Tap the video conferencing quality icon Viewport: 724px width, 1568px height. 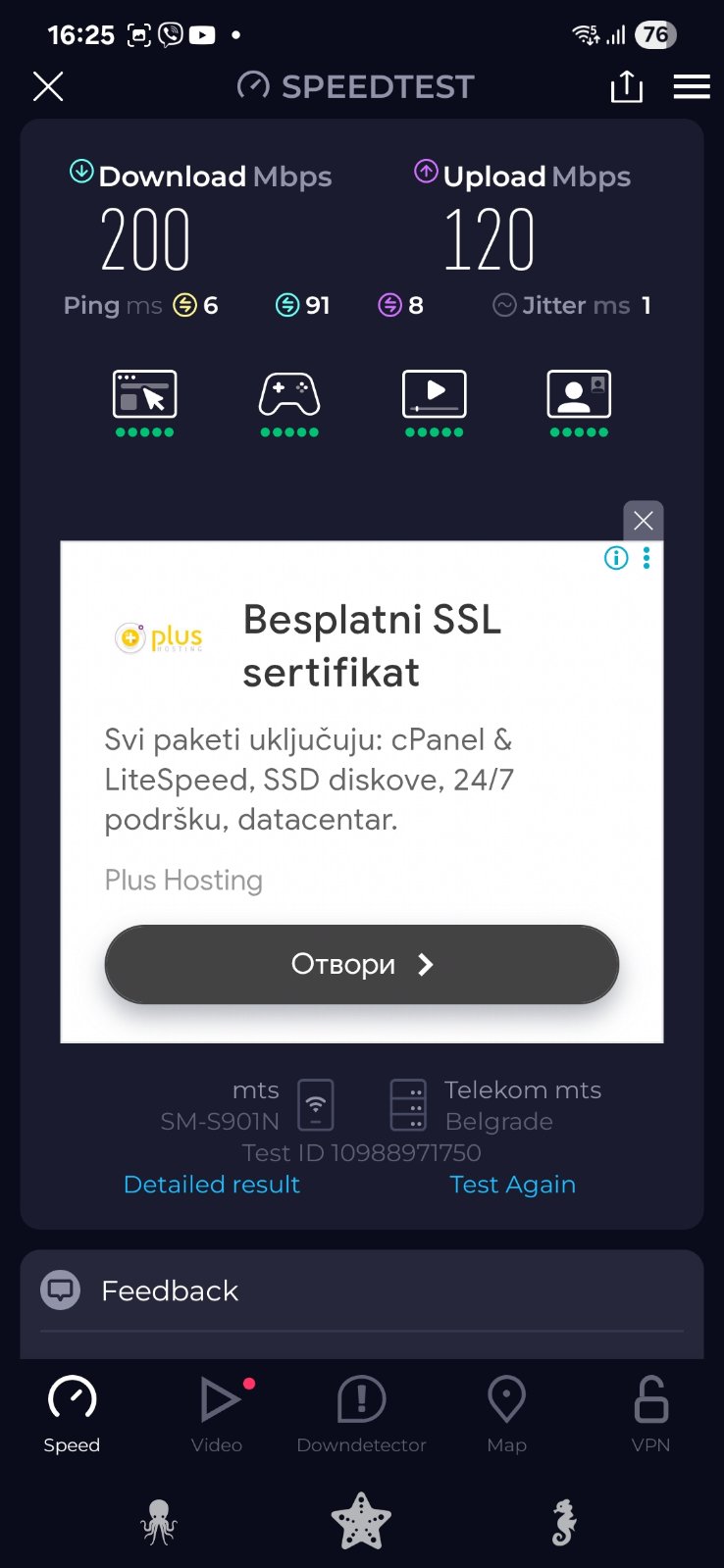[x=579, y=396]
